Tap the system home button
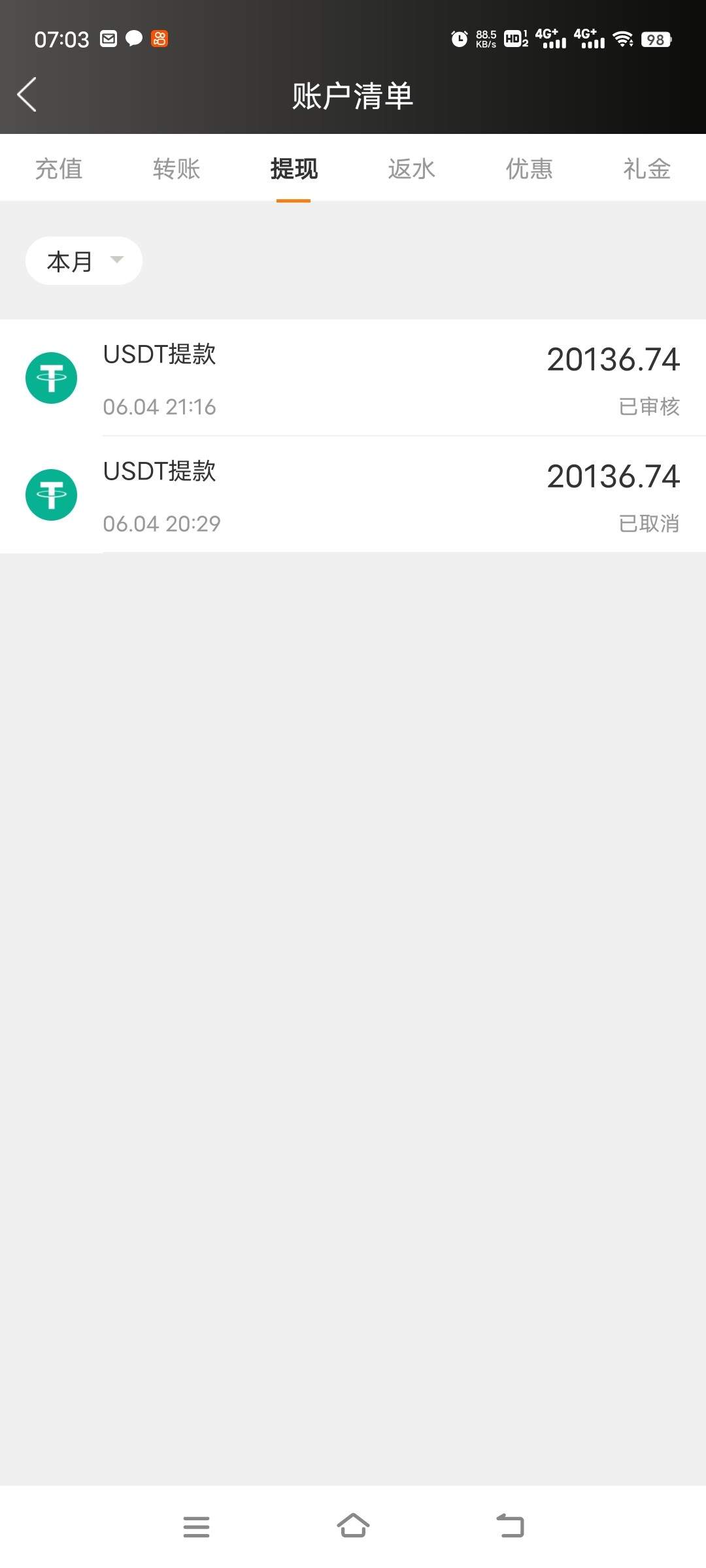The height and width of the screenshot is (1568, 706). click(x=353, y=1526)
